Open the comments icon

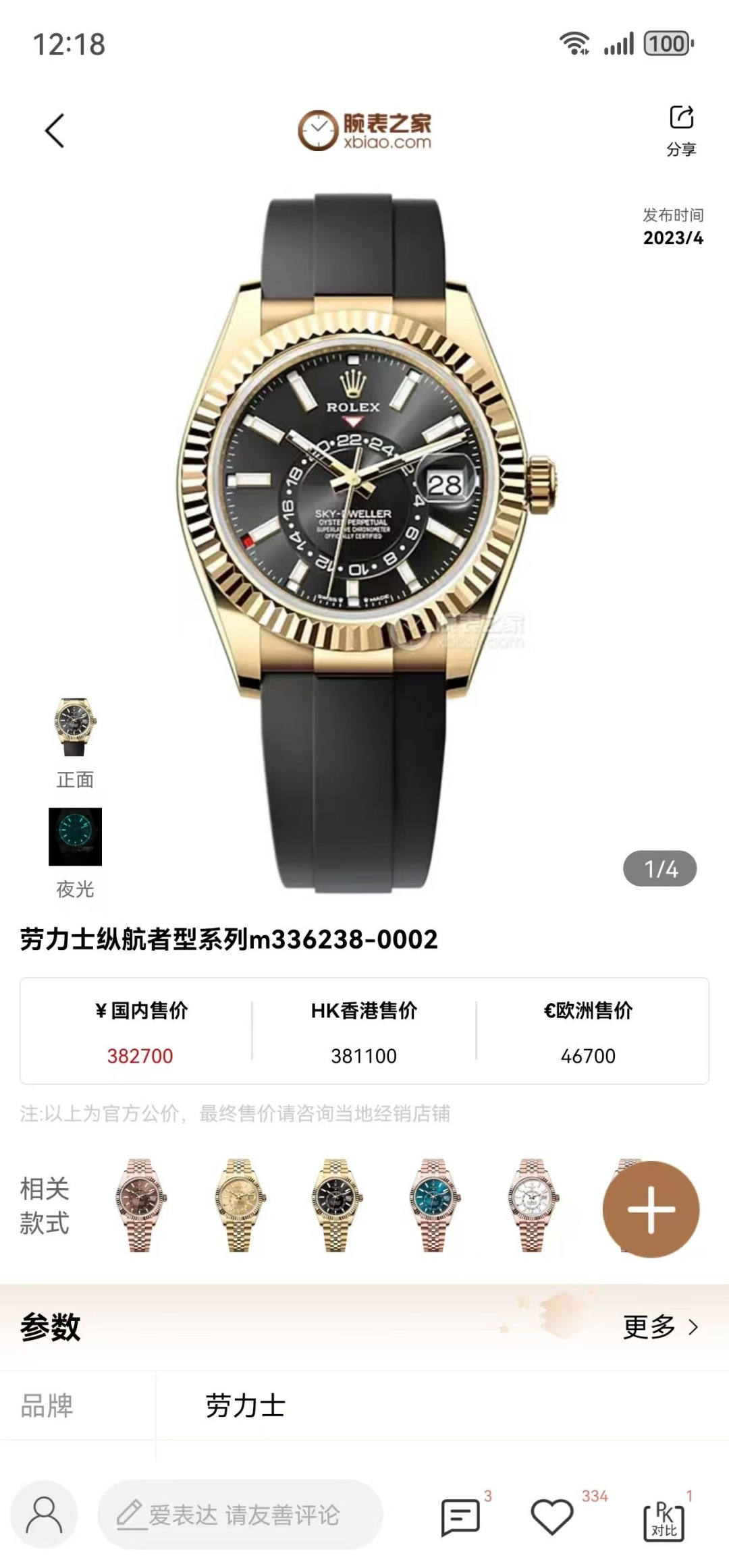pos(461,1517)
